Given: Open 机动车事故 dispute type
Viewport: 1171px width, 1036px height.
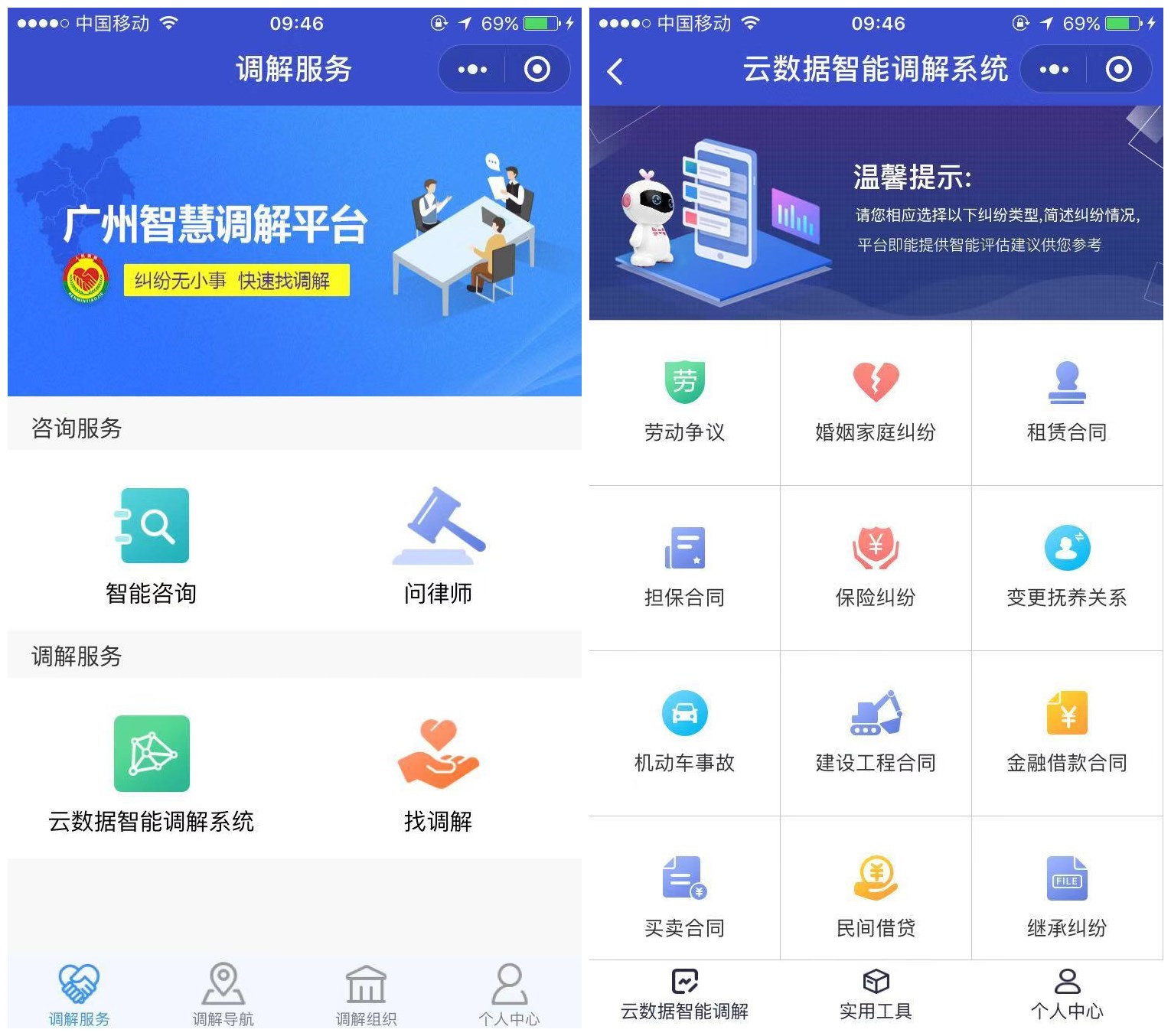Looking at the screenshot, I should pyautogui.click(x=684, y=733).
